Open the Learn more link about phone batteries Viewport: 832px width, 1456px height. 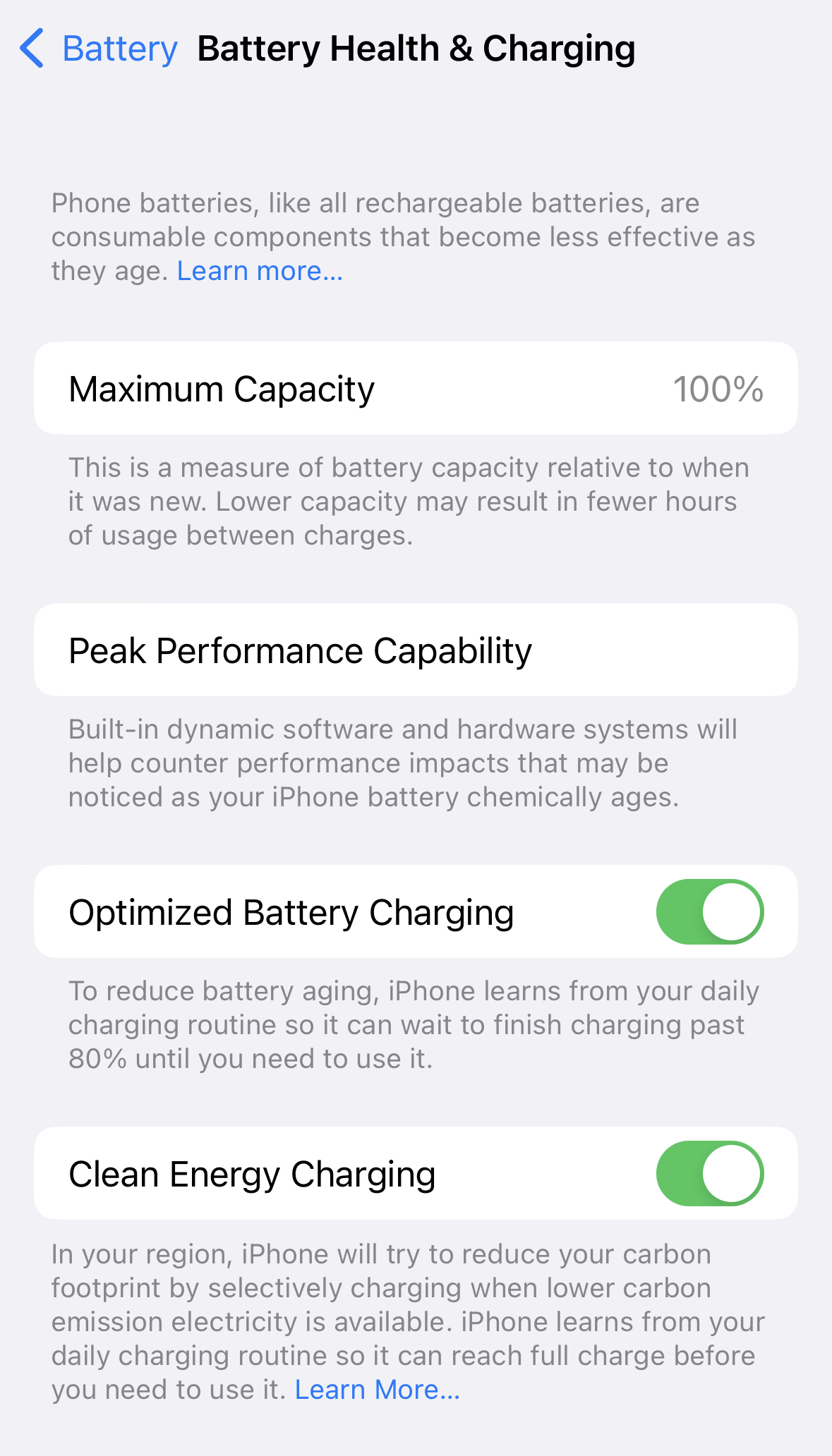tap(259, 271)
